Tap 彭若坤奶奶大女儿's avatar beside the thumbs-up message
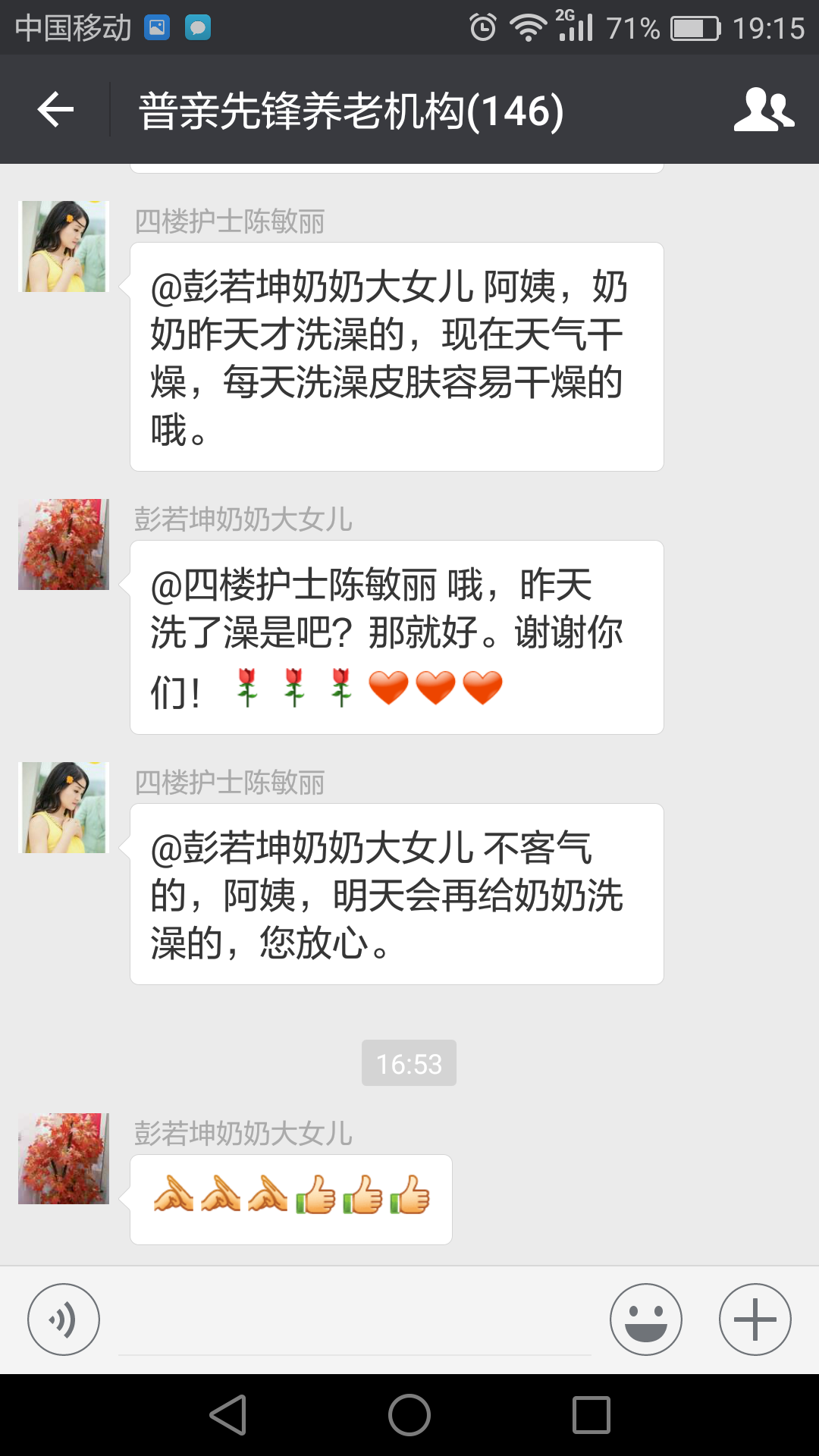819x1456 pixels. [x=64, y=1159]
